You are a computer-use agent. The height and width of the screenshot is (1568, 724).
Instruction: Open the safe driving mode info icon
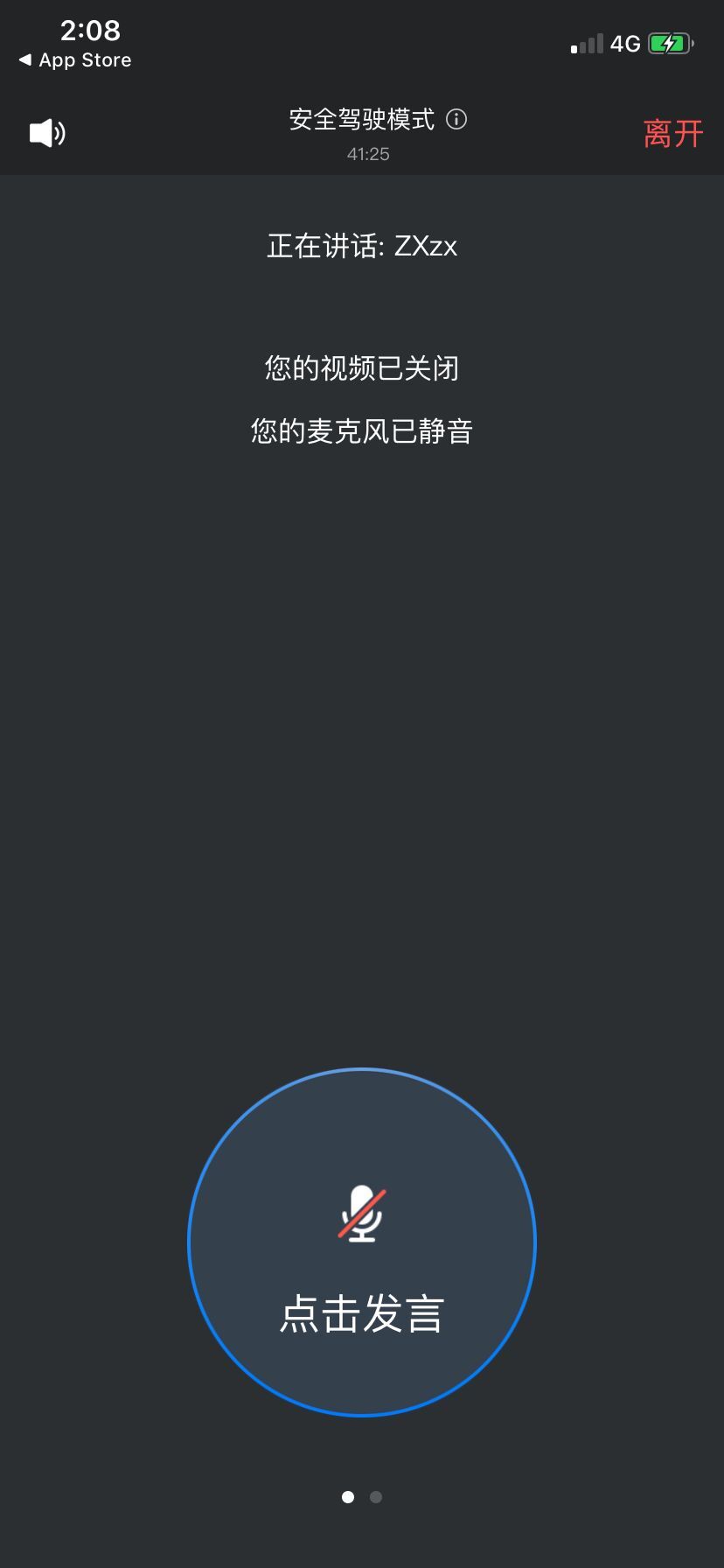456,119
